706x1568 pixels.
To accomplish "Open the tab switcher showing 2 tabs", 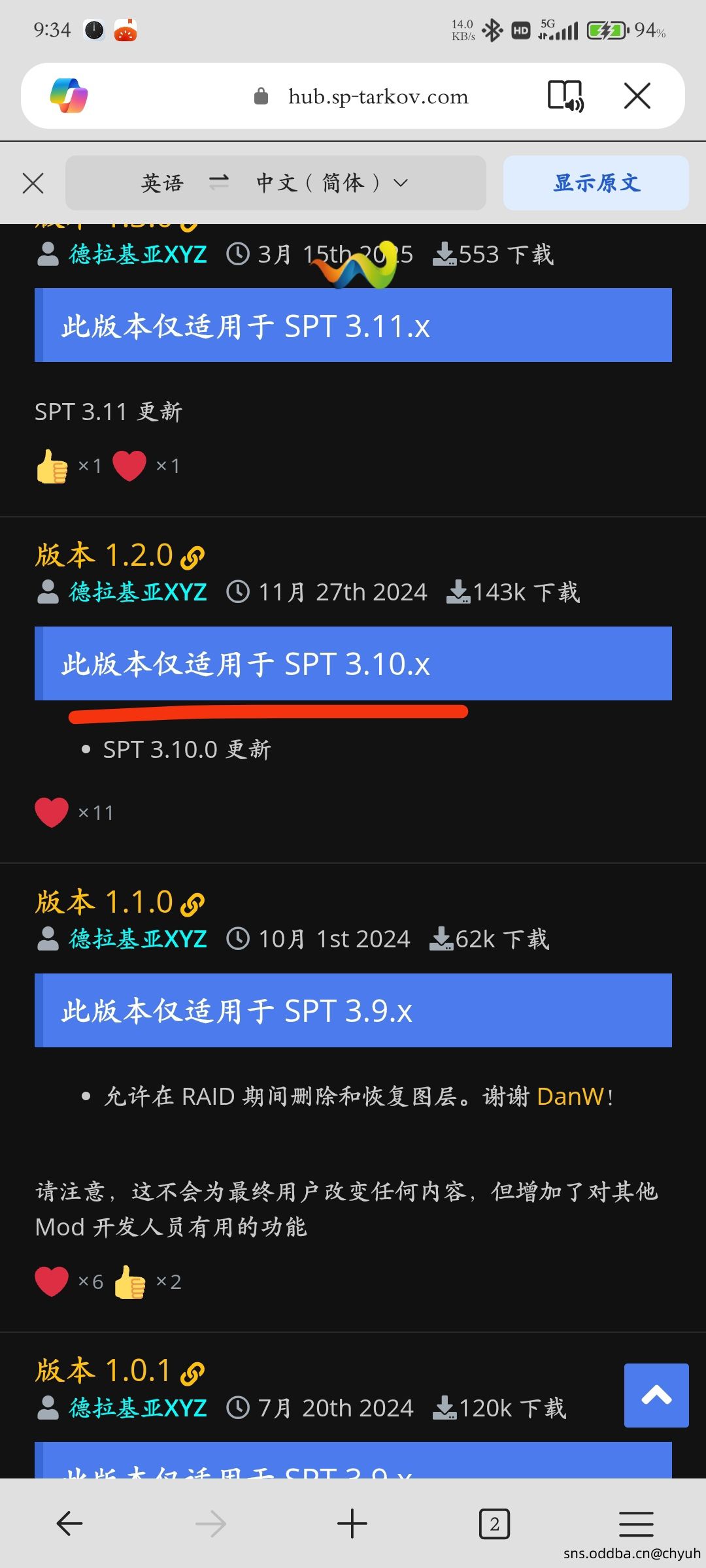I will tap(494, 1524).
